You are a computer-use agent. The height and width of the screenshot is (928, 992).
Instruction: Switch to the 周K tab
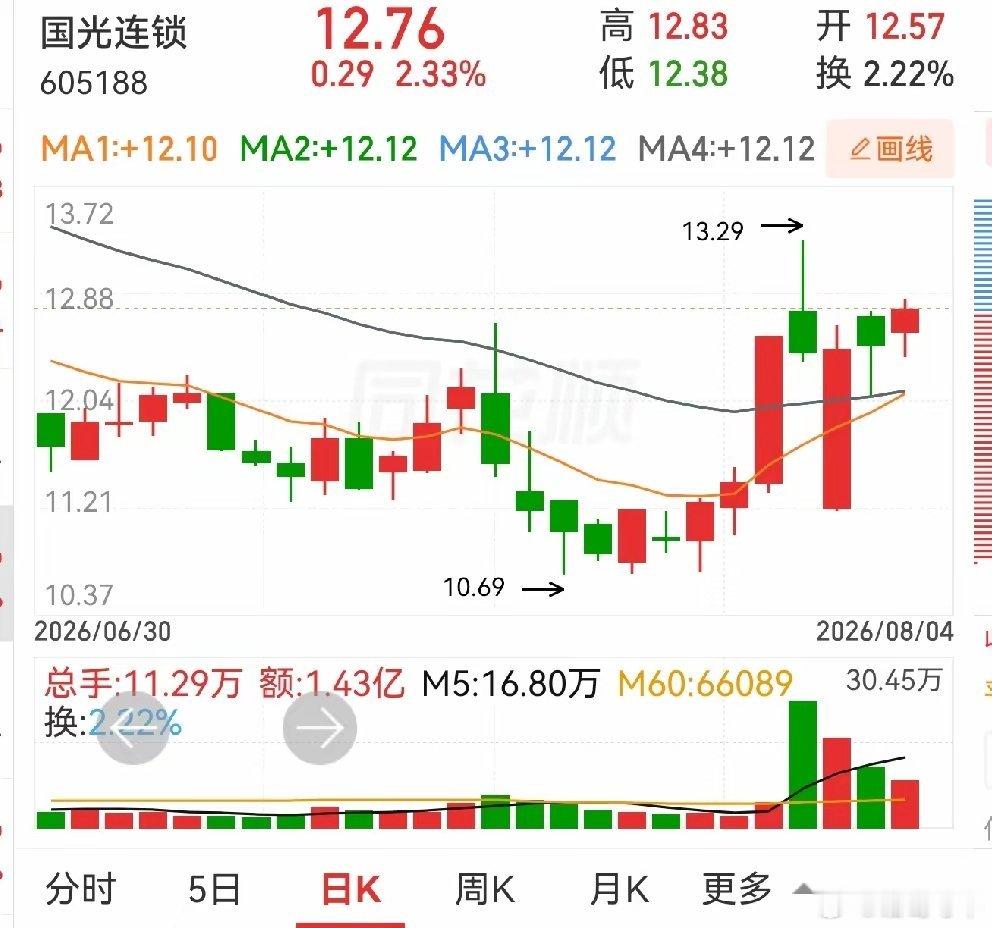point(485,888)
